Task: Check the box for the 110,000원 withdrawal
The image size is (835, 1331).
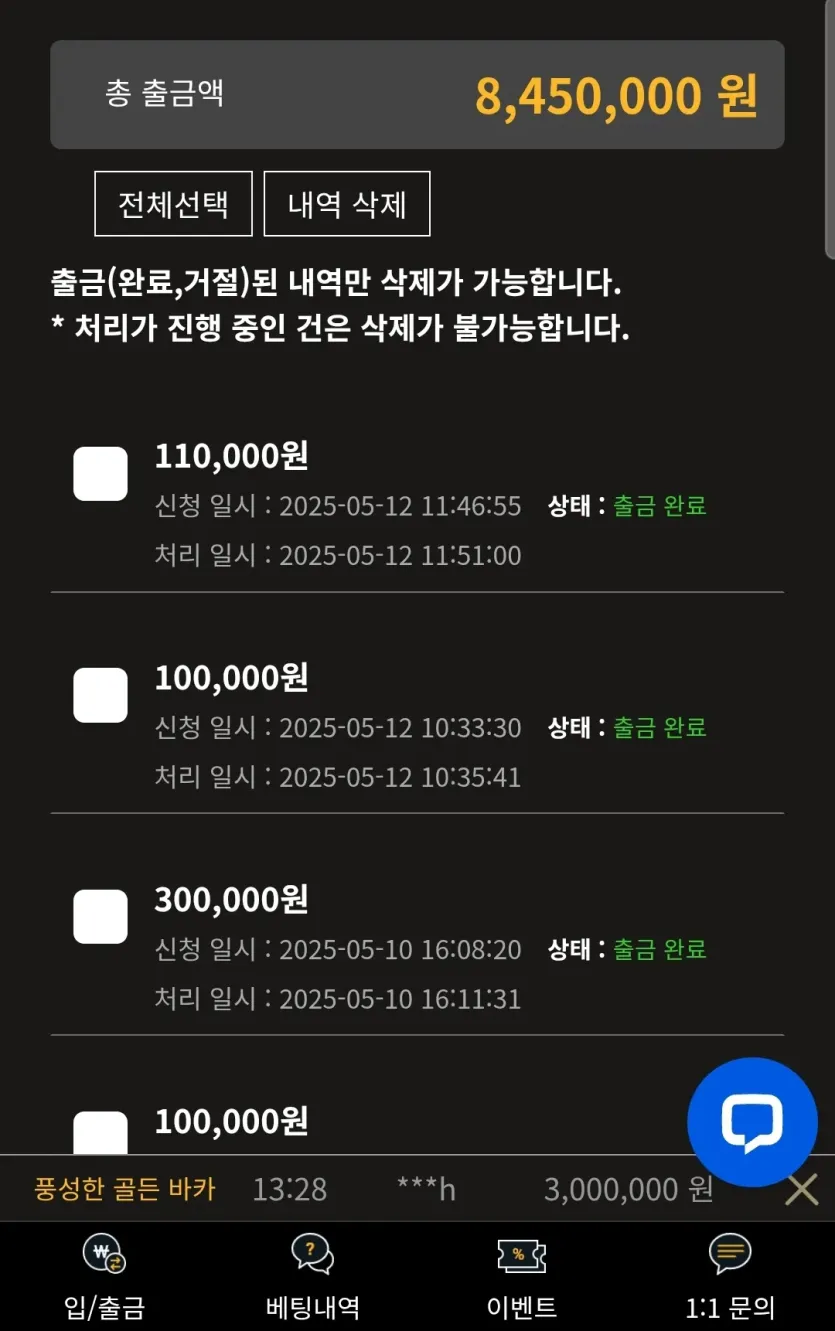Action: [100, 474]
